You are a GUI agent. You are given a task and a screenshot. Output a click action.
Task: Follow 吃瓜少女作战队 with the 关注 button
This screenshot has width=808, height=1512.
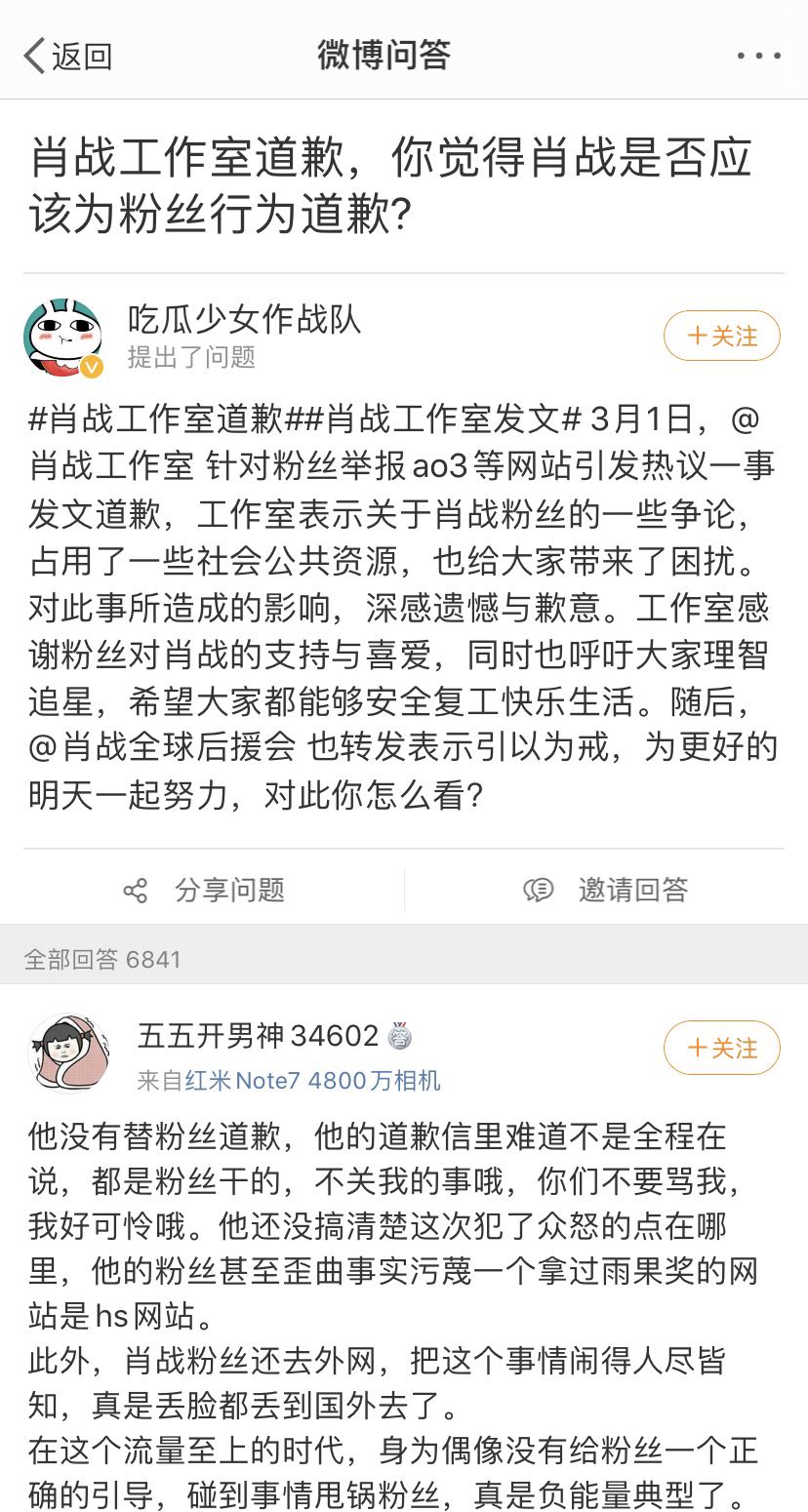click(722, 336)
